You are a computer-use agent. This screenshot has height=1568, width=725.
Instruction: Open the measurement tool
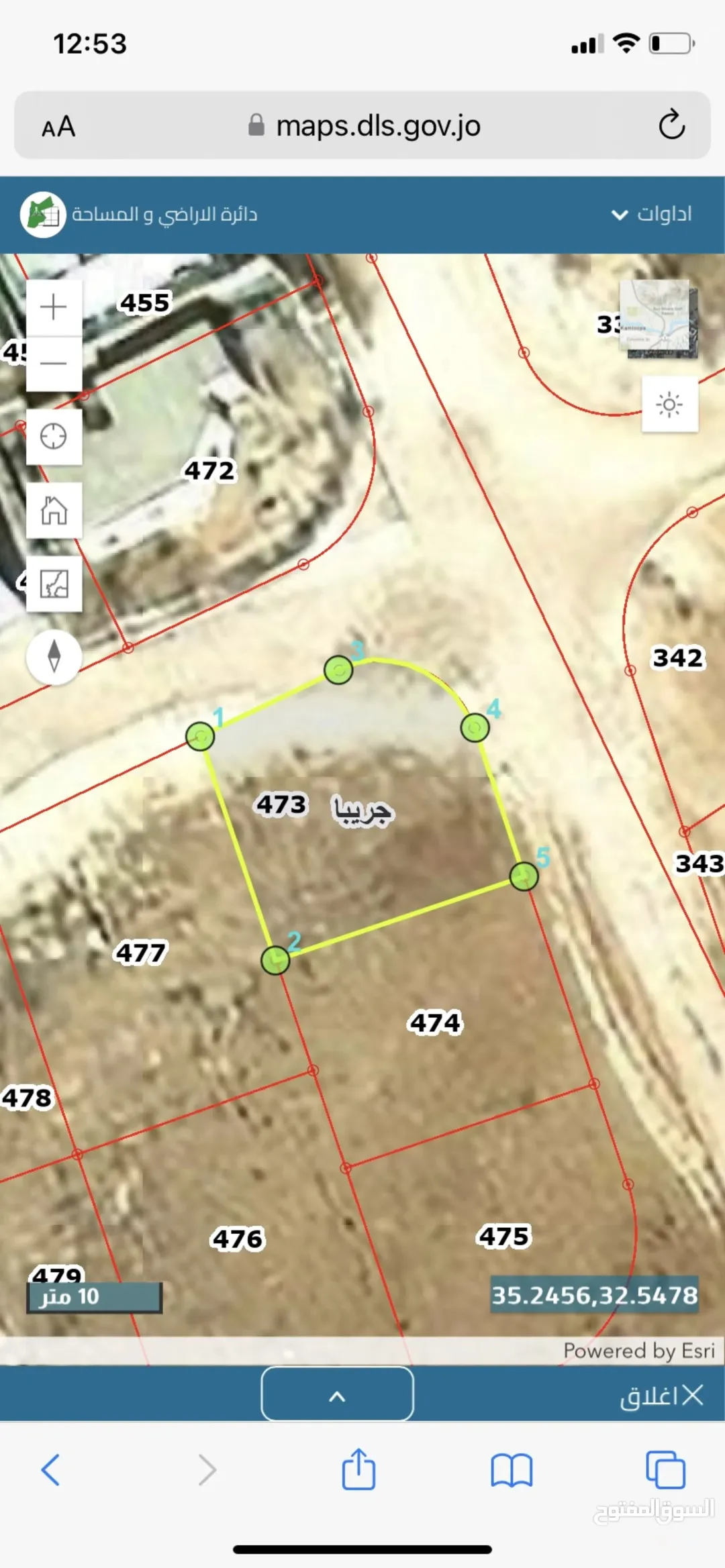click(x=54, y=584)
